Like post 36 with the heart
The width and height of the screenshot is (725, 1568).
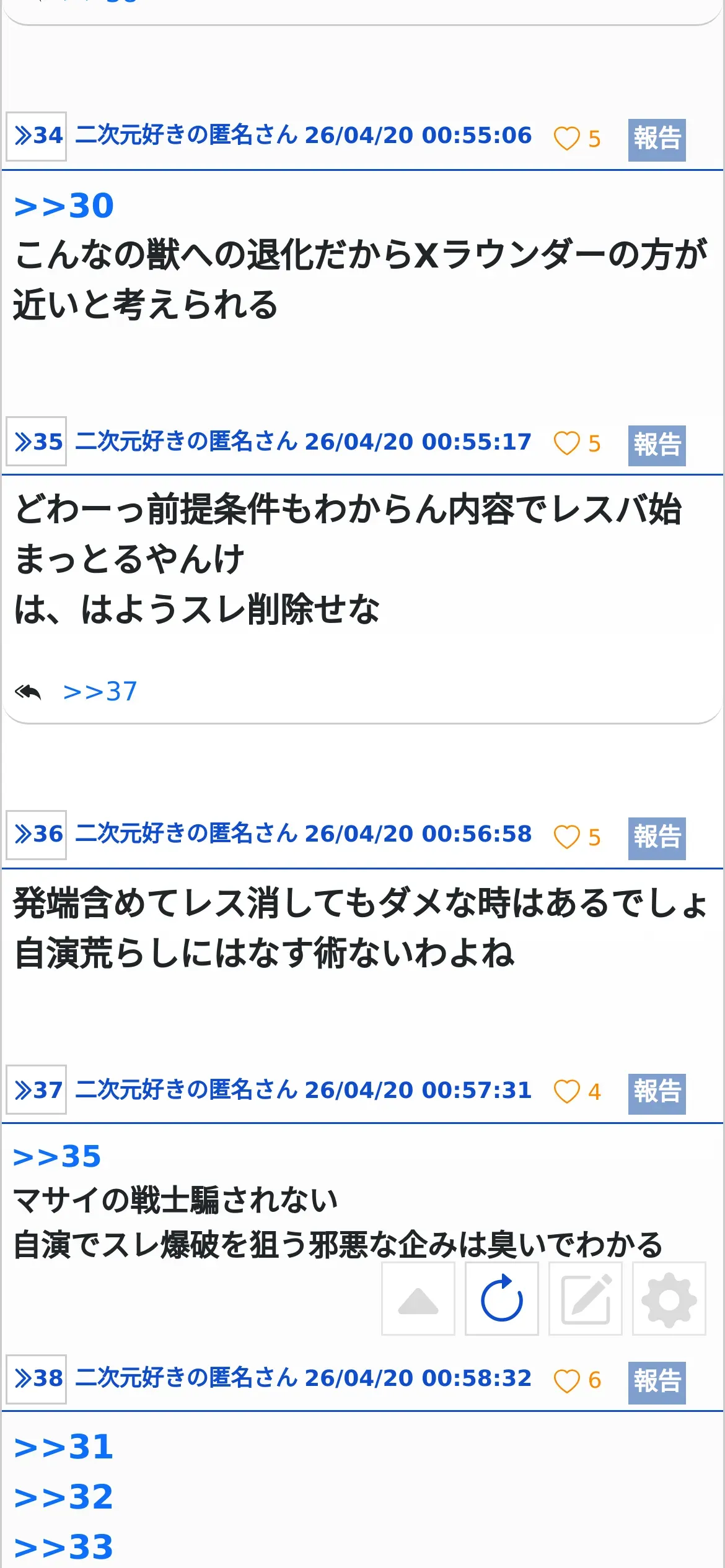566,837
